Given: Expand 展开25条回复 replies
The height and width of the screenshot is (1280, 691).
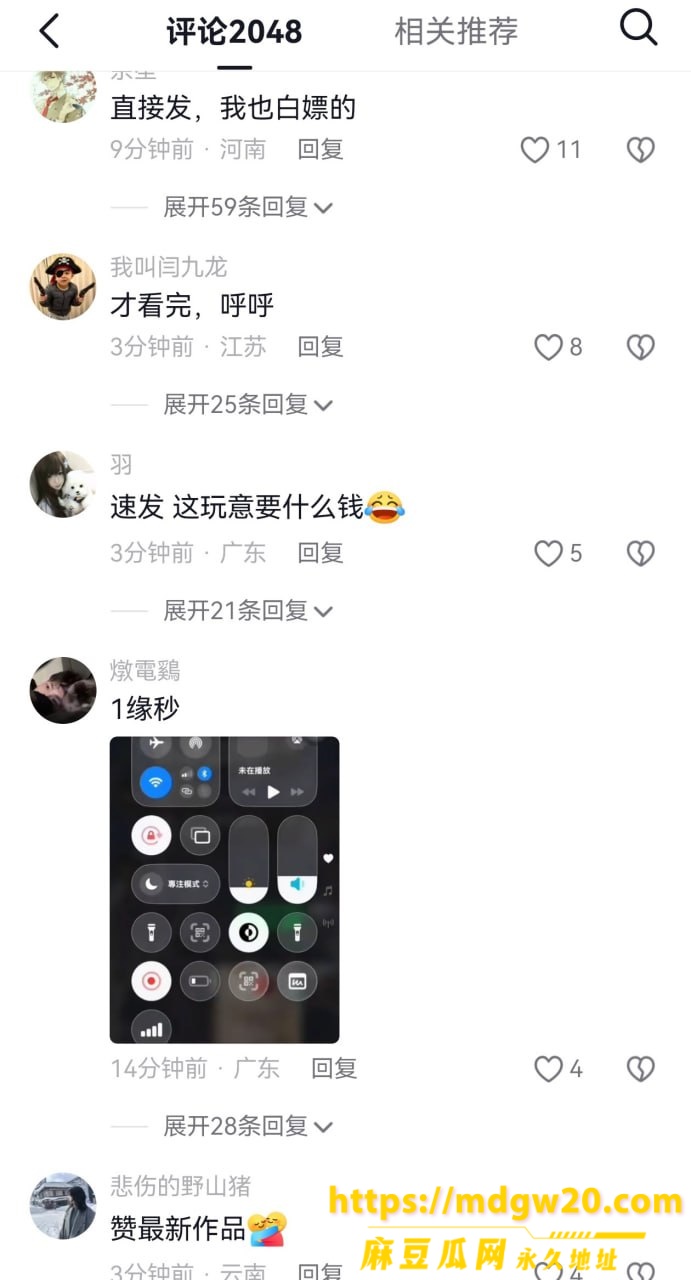Looking at the screenshot, I should [248, 404].
